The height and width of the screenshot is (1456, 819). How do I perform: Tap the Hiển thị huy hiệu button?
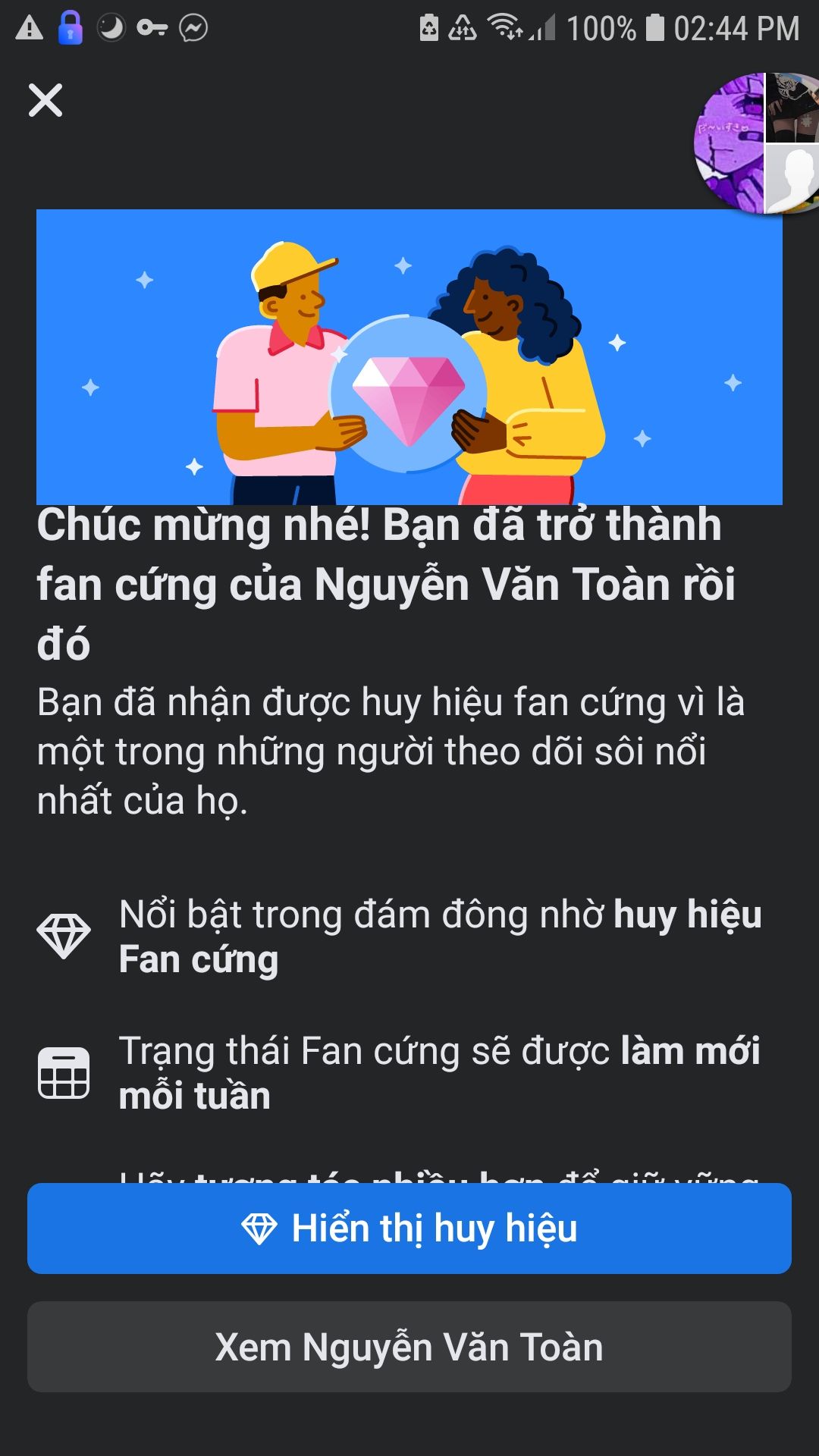click(409, 1228)
